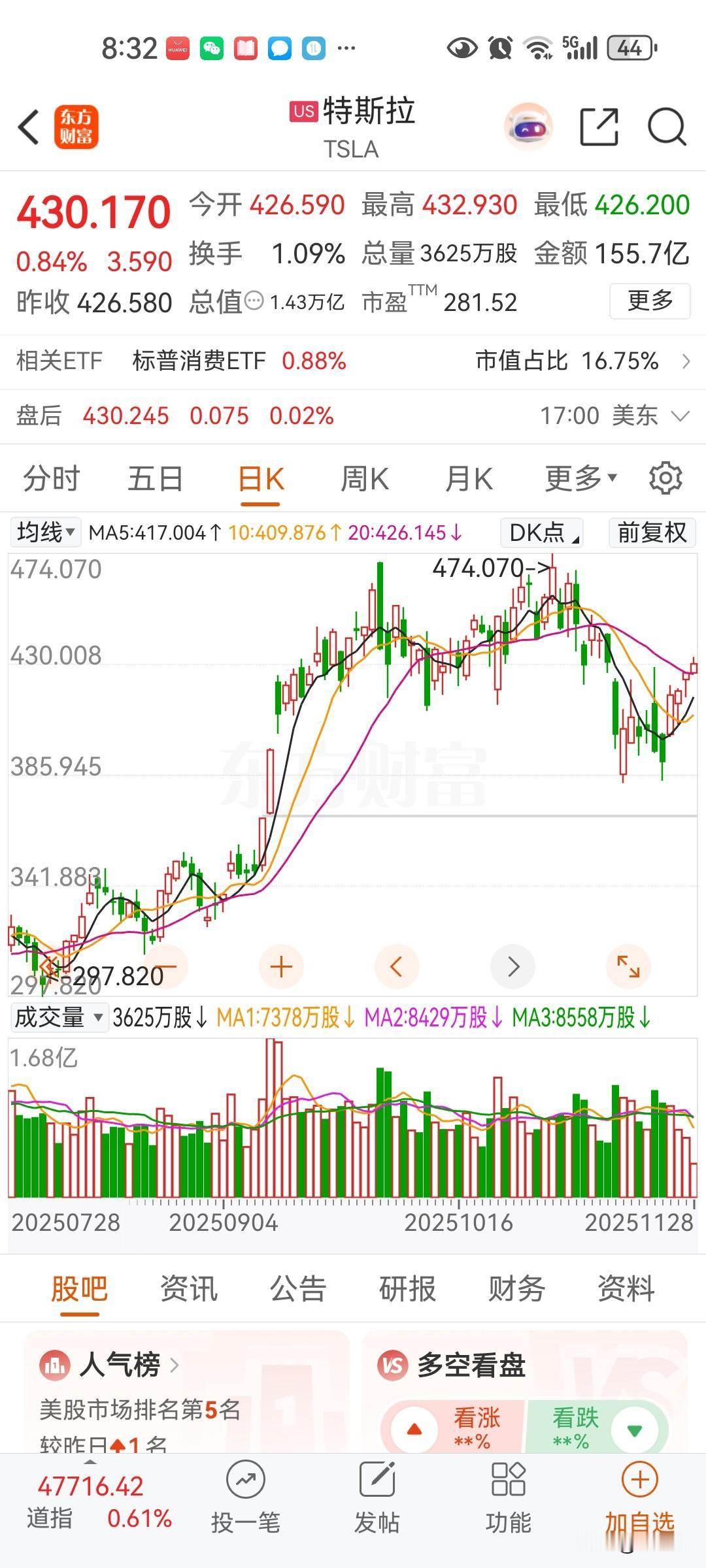Expand the 更多 chart type dropdown

coord(579,478)
